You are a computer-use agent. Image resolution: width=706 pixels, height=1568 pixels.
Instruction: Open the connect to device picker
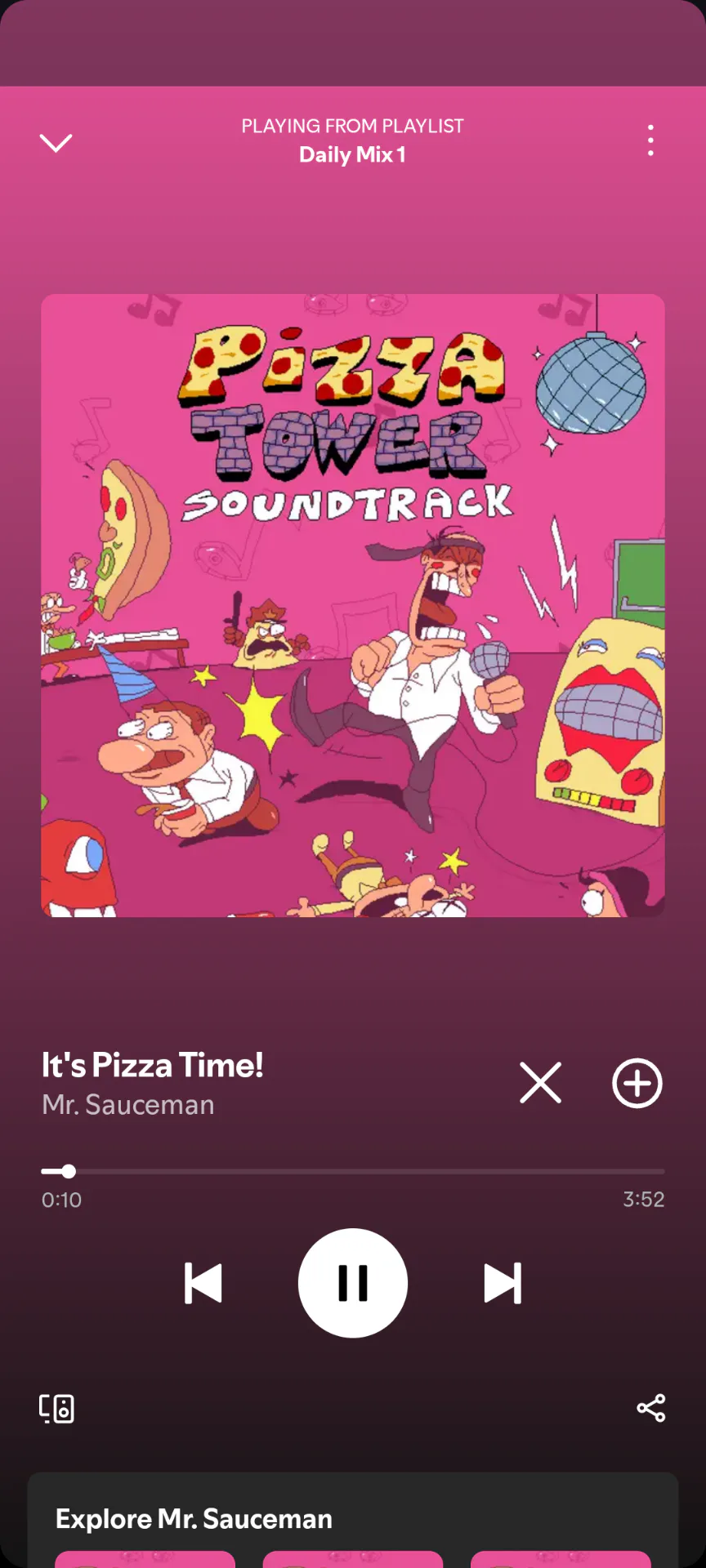[56, 1409]
